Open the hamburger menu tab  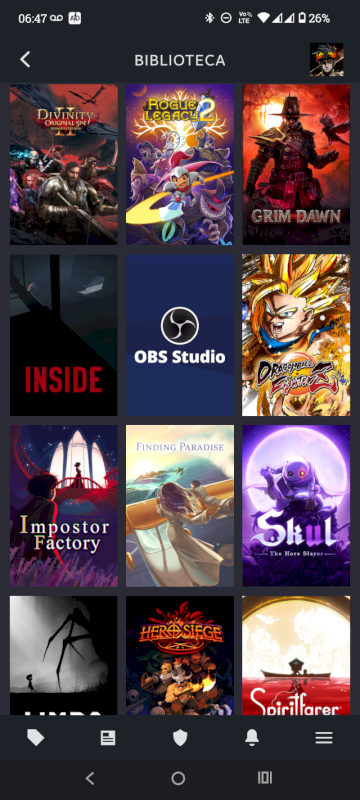click(x=324, y=737)
